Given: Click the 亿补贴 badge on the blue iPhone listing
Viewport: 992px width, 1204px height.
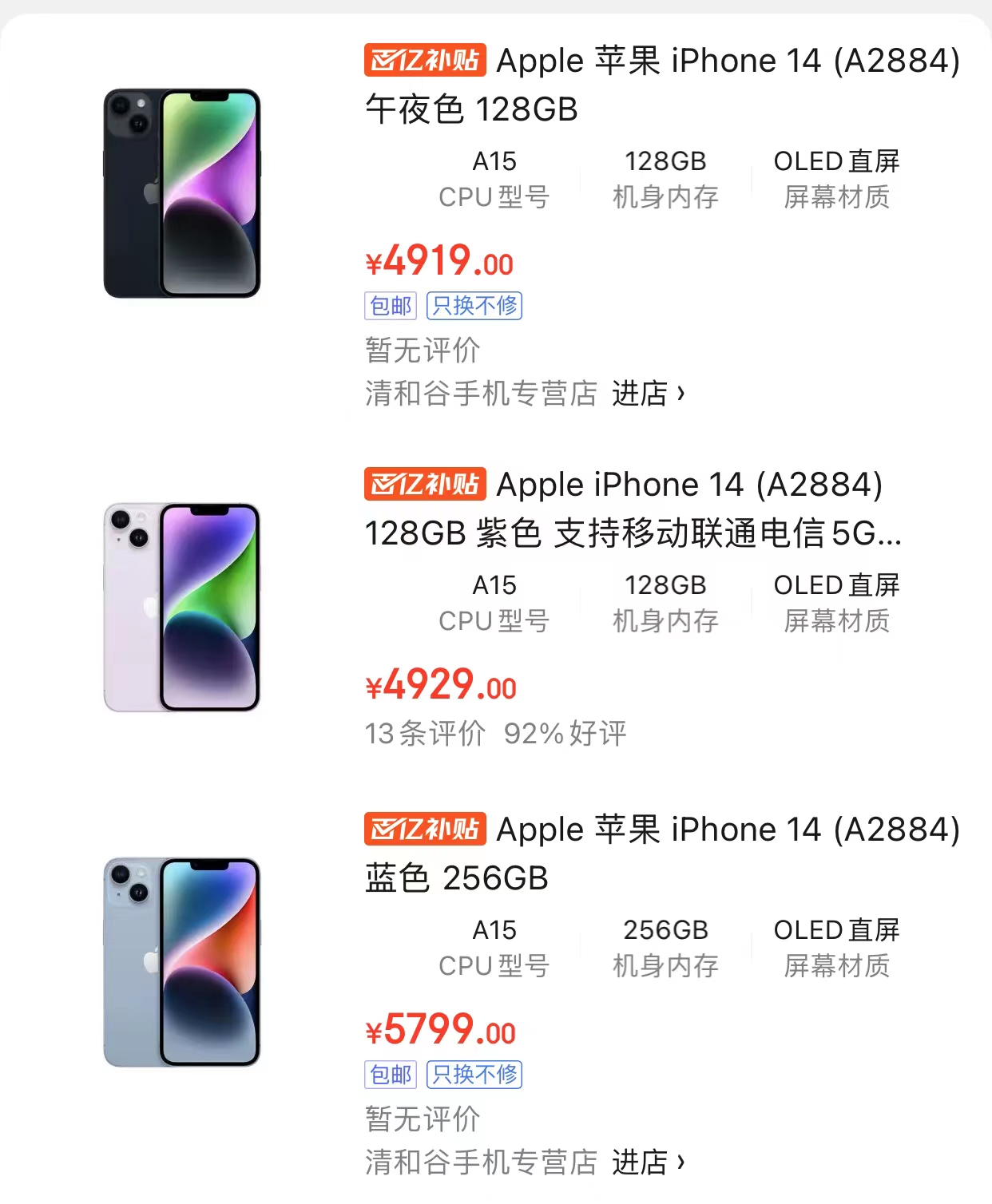Looking at the screenshot, I should (x=424, y=830).
